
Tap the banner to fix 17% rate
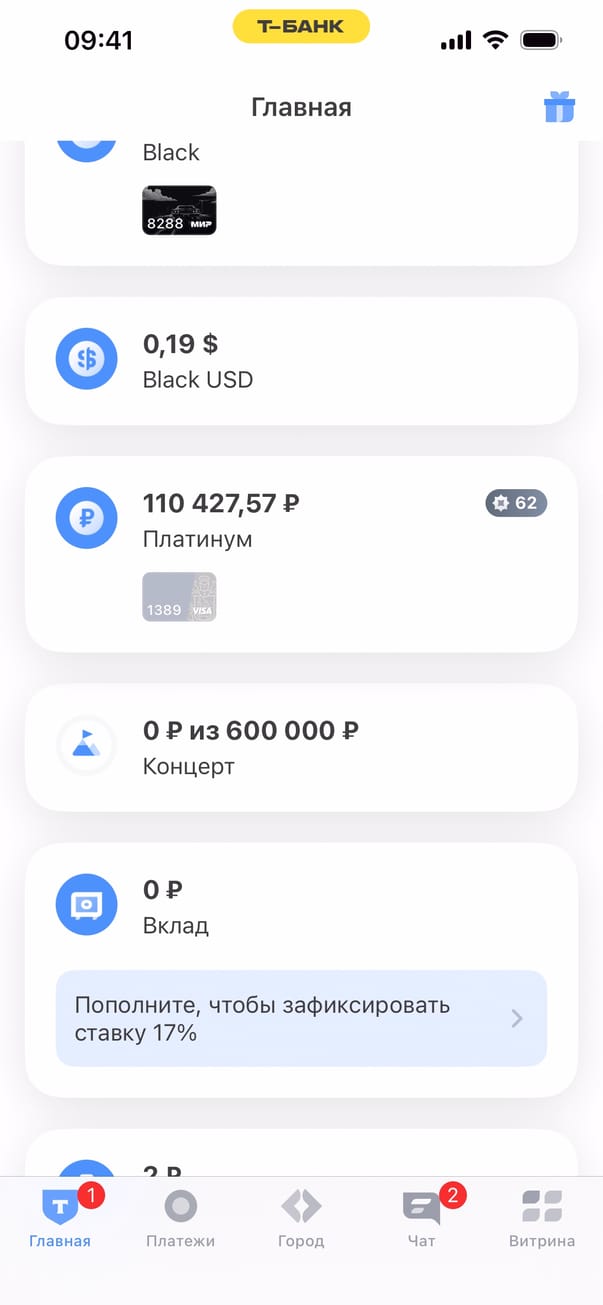[300, 1018]
